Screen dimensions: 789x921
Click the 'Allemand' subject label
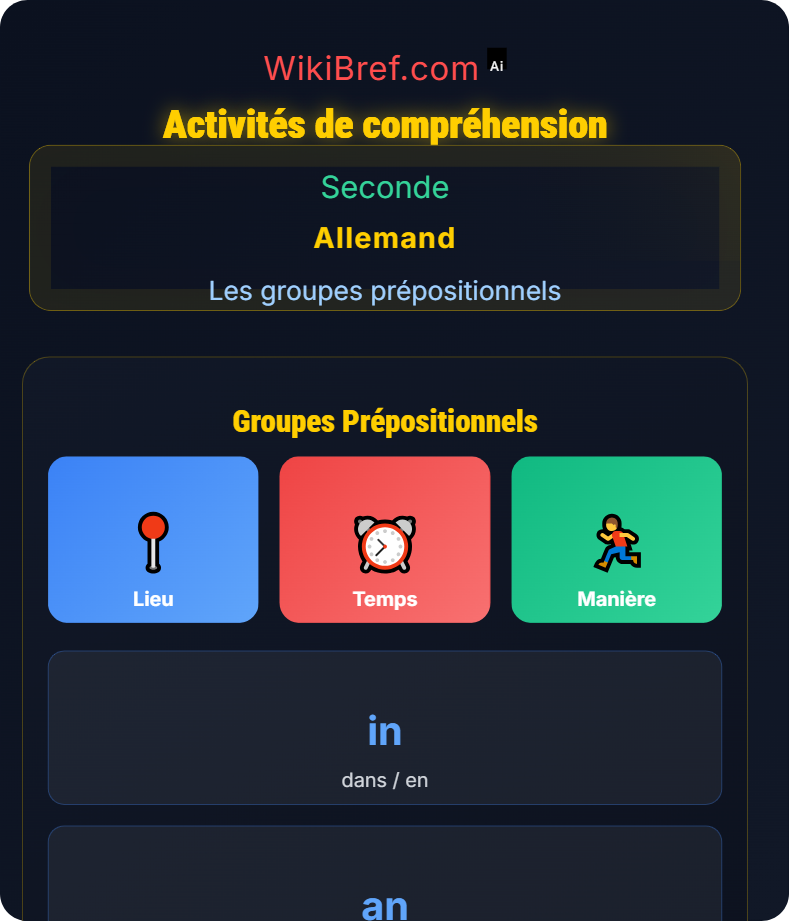384,238
